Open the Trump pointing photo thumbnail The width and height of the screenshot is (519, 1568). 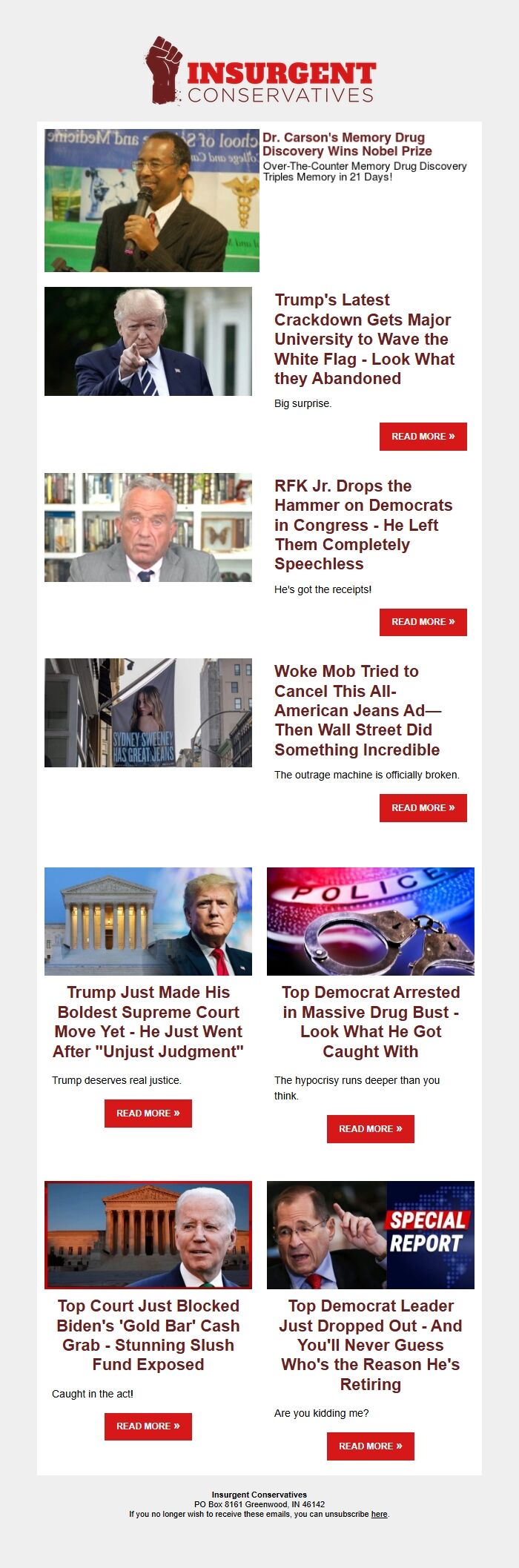(148, 341)
